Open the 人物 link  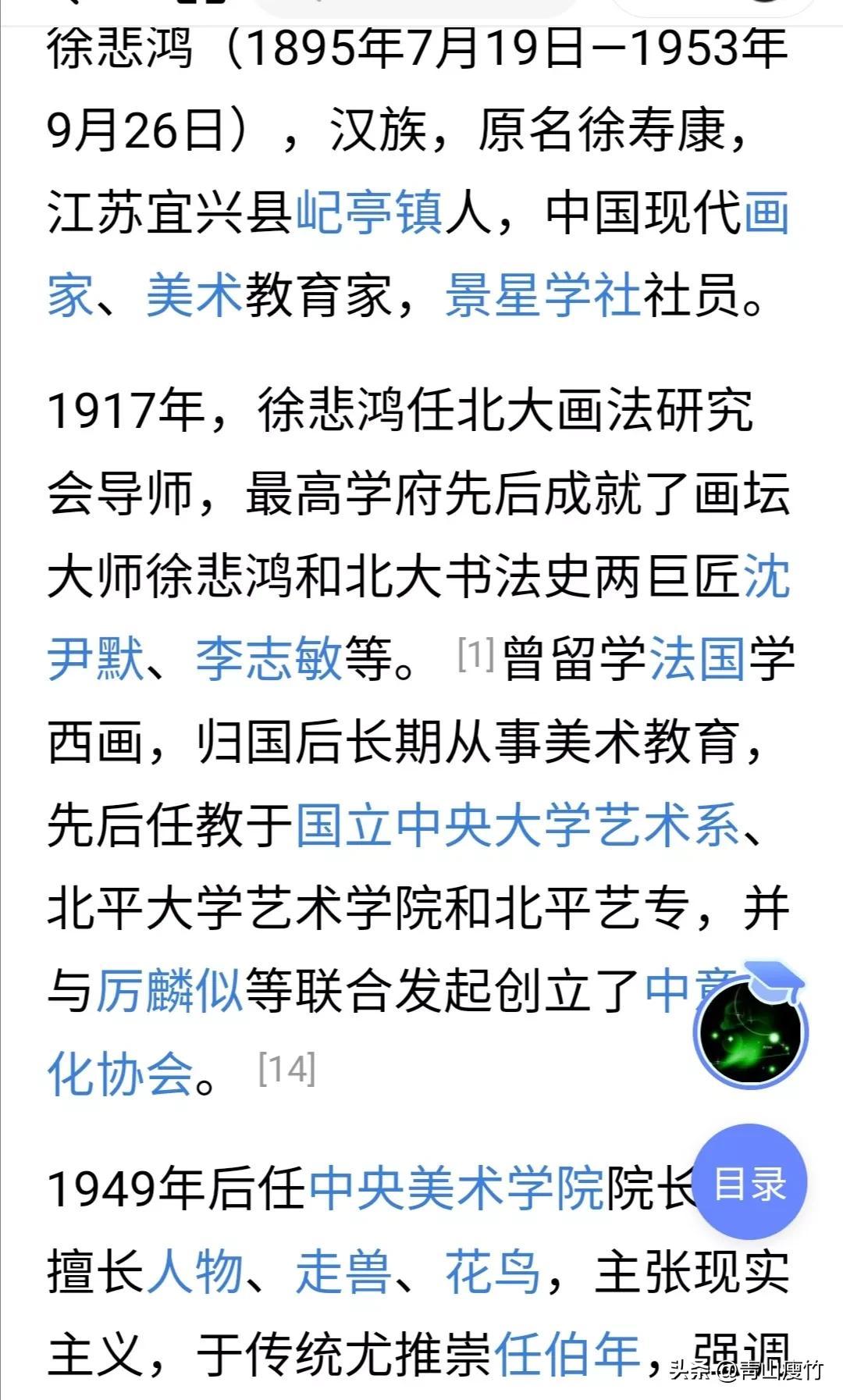pos(194,1270)
